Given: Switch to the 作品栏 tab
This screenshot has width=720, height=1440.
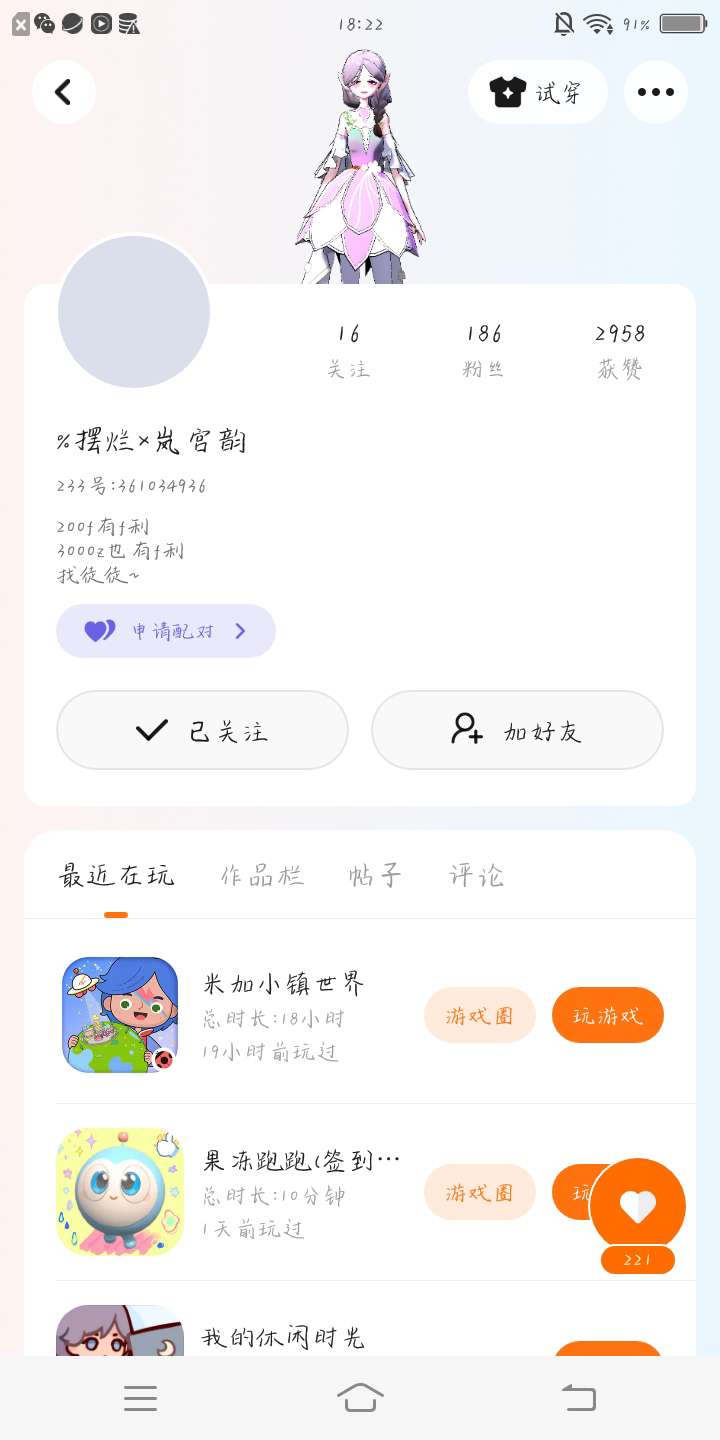Looking at the screenshot, I should [262, 876].
